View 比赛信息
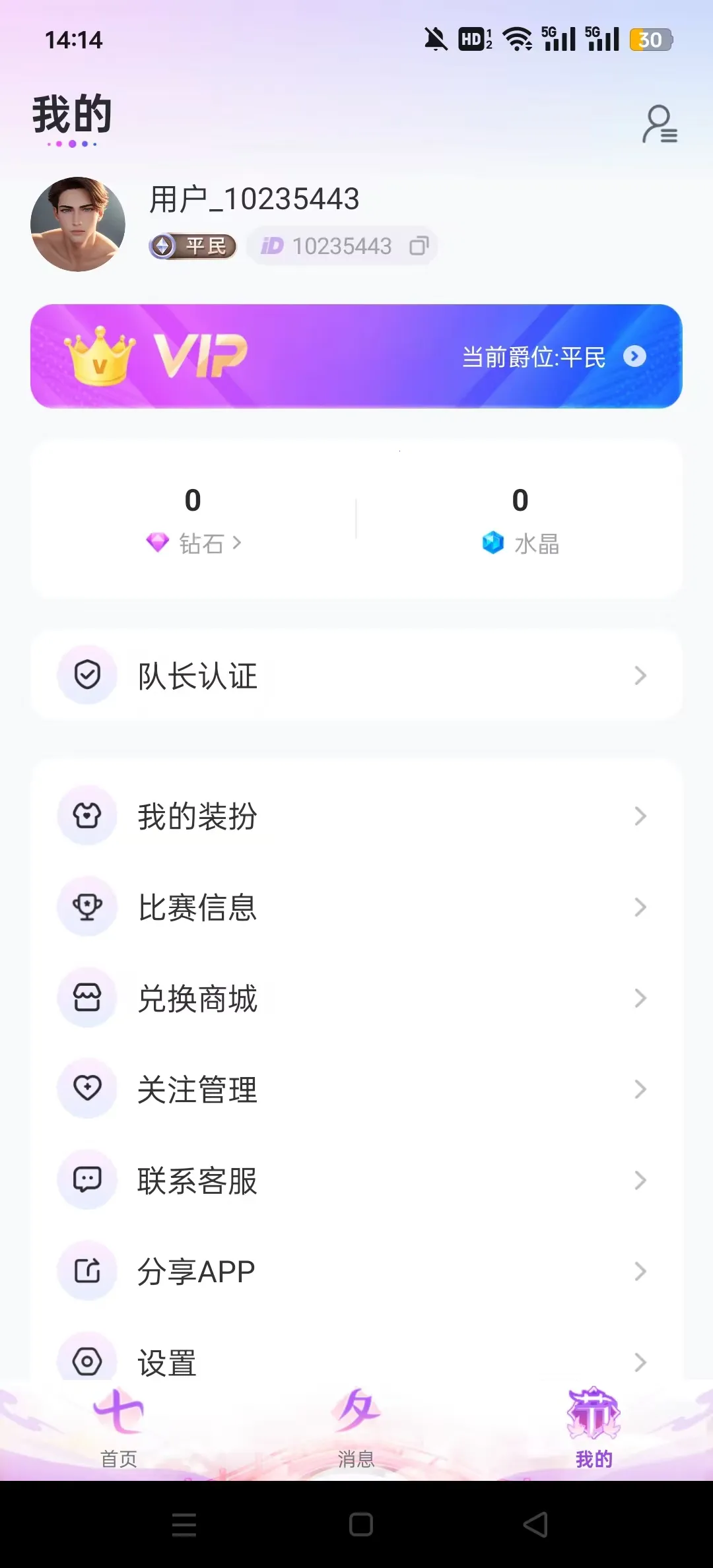 356,907
